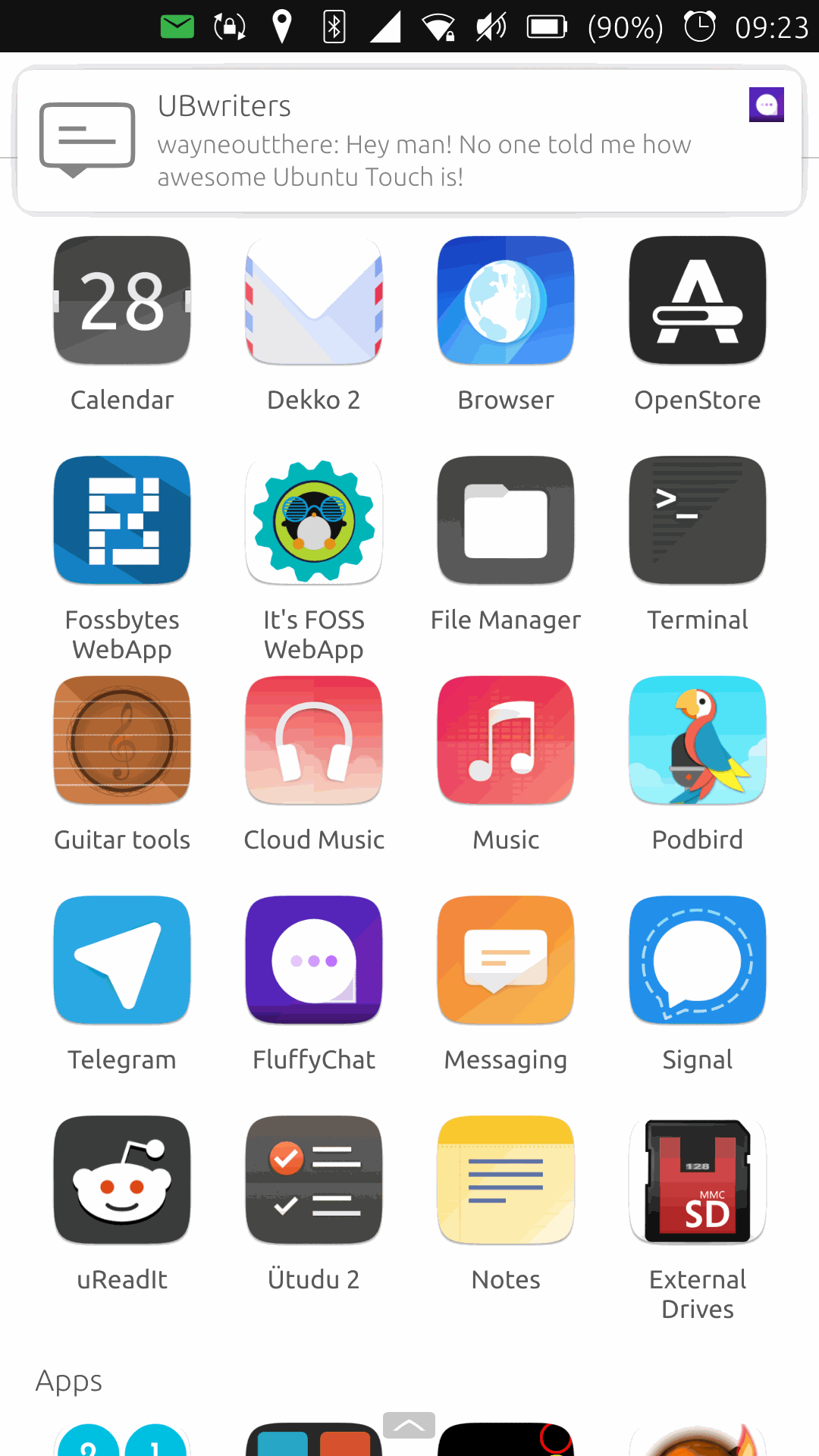Launch Dekko 2 mail app
819x1456 pixels.
(x=314, y=300)
